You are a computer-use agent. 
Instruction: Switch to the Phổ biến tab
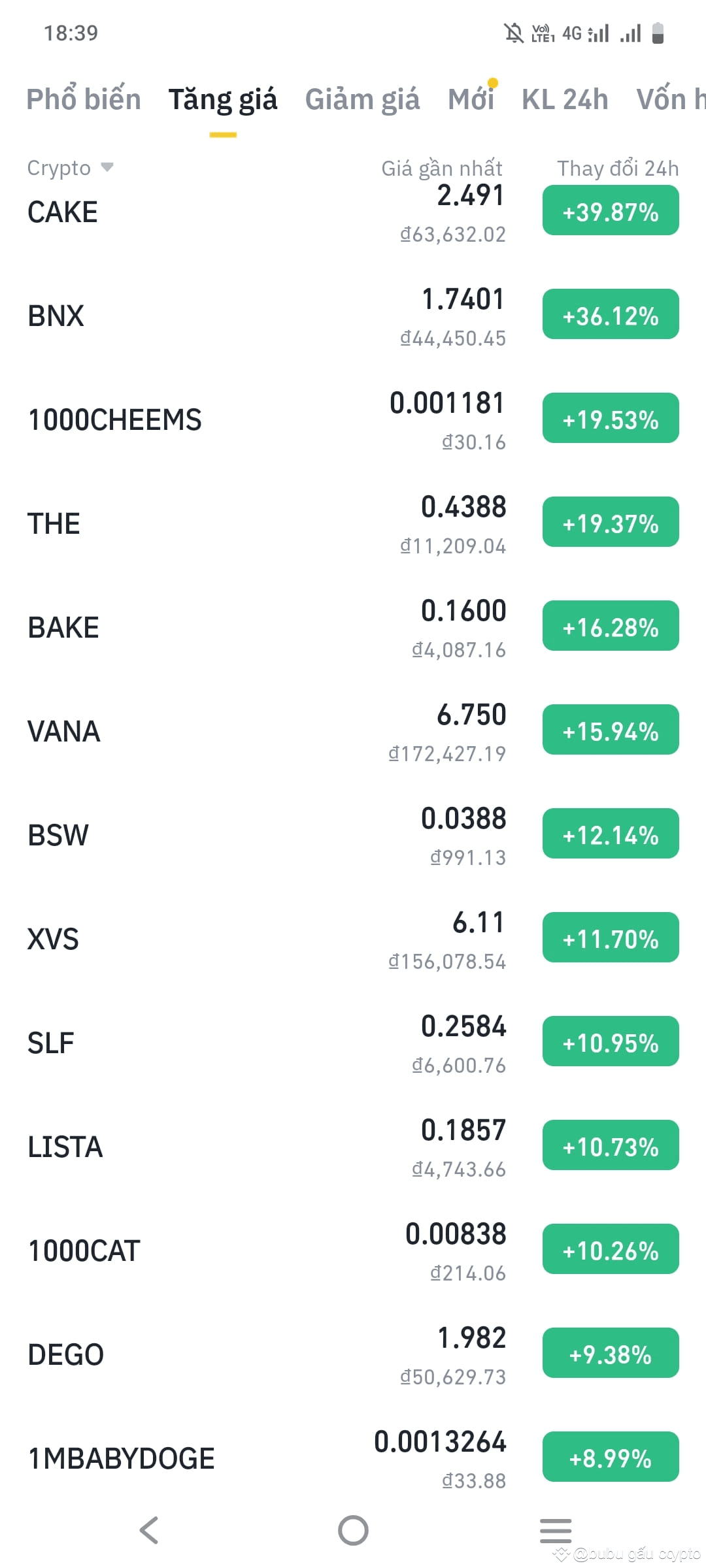pos(84,99)
